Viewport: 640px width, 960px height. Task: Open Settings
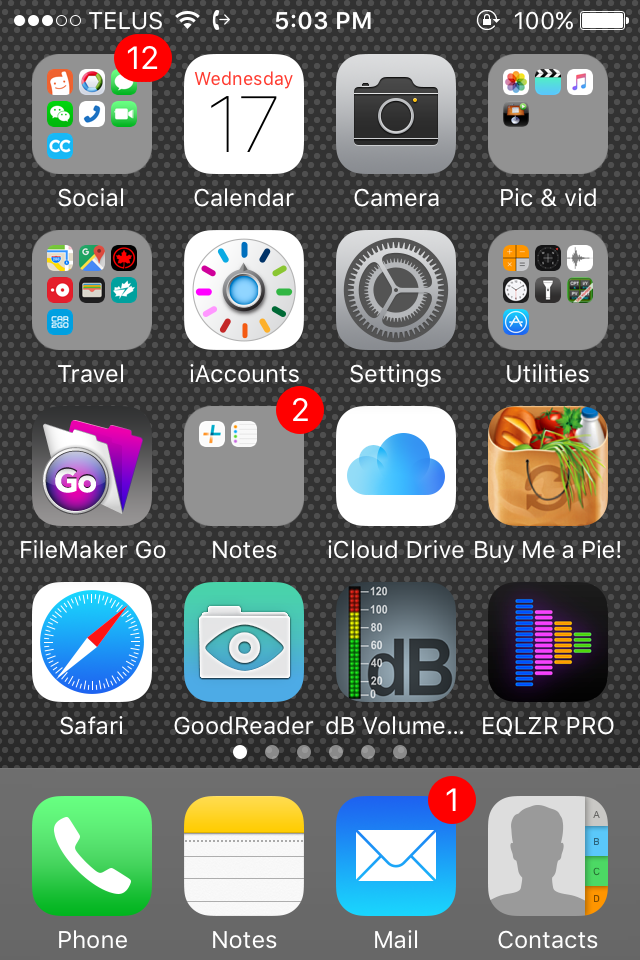coord(396,290)
